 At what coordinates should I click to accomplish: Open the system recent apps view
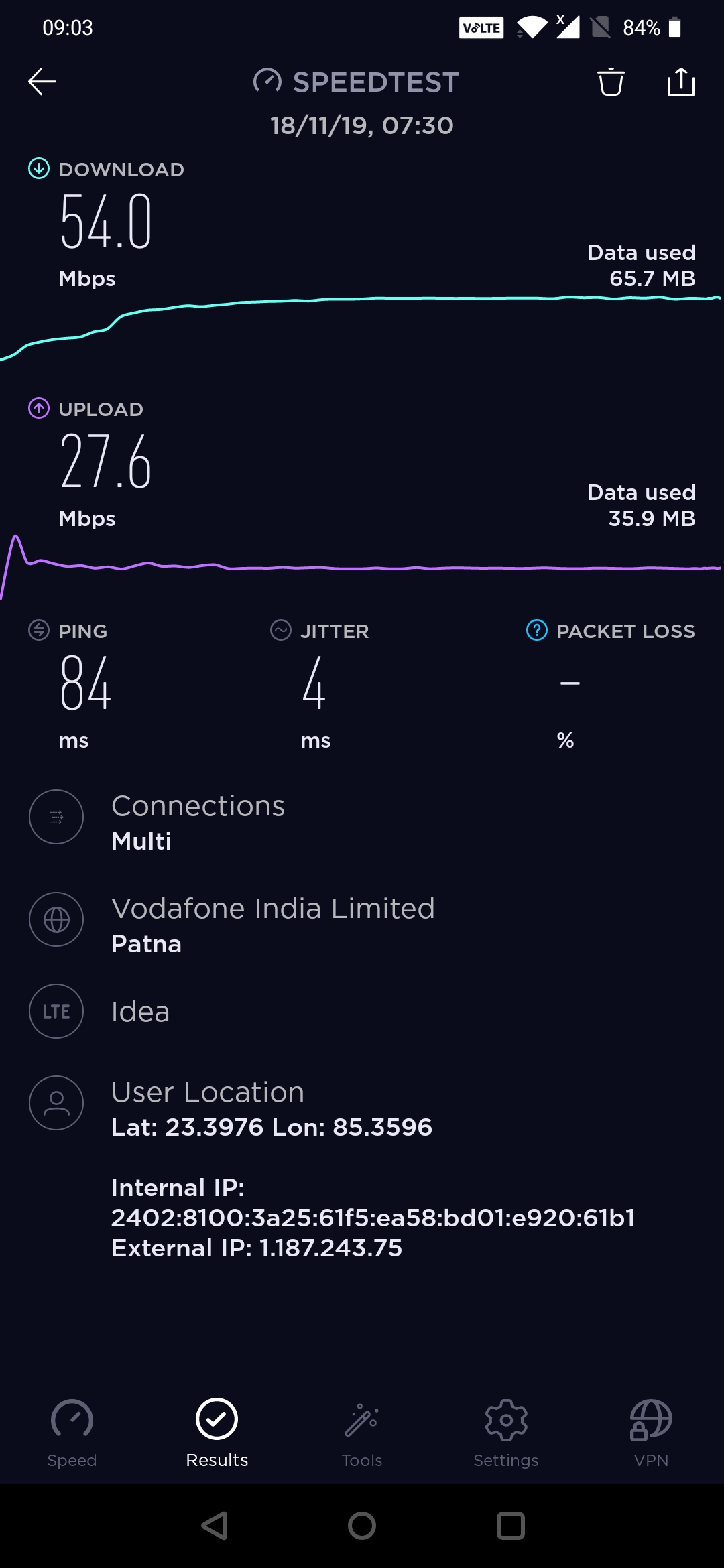(x=510, y=1526)
